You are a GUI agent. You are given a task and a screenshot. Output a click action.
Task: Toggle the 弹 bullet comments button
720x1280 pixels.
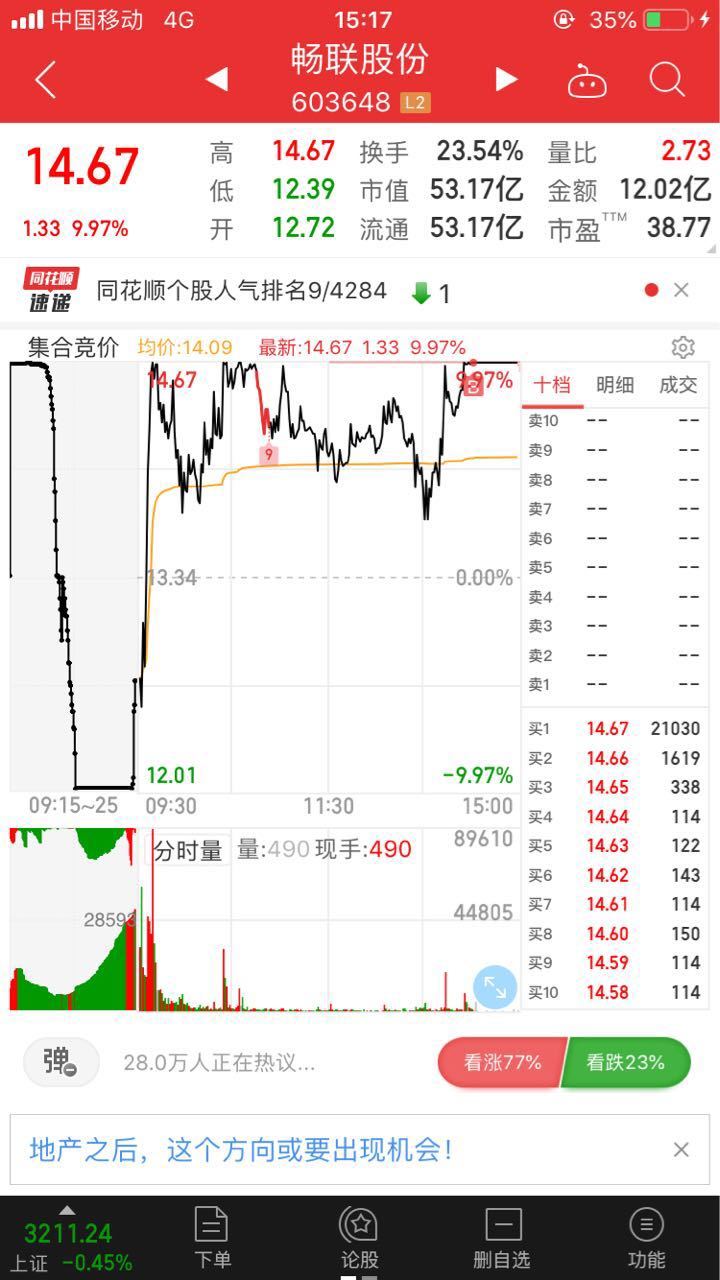(61, 1062)
